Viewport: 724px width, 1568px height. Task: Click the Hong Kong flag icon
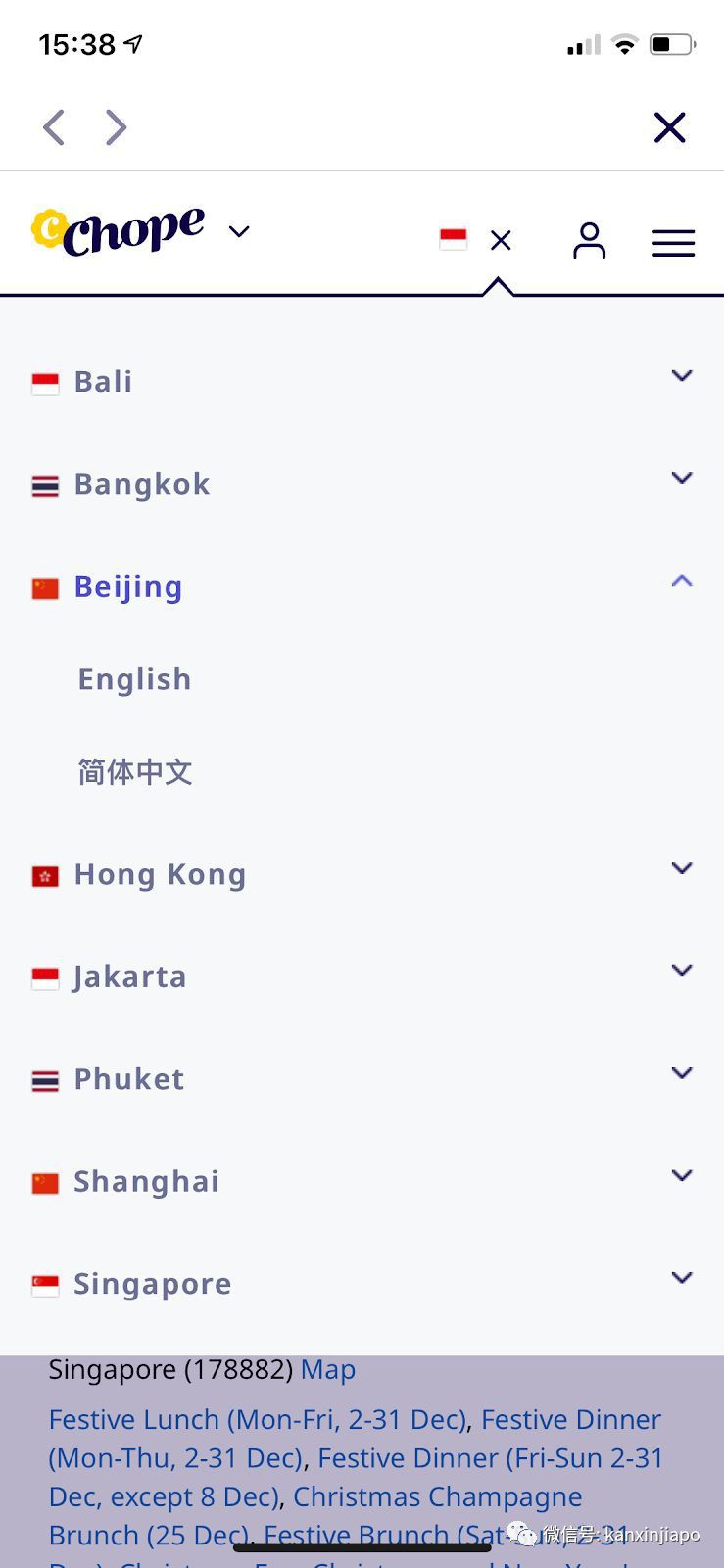click(x=44, y=877)
